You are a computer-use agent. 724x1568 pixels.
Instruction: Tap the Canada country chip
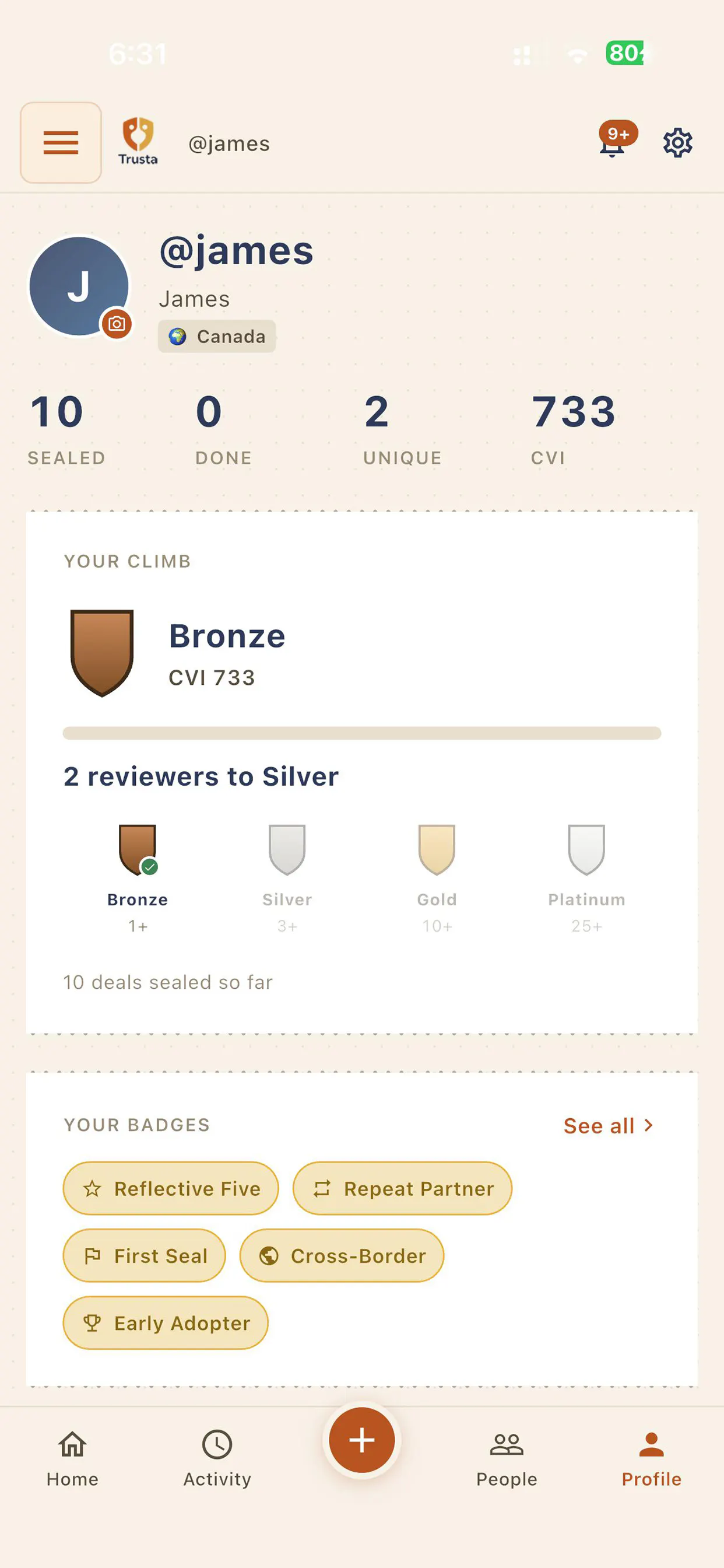coord(217,336)
